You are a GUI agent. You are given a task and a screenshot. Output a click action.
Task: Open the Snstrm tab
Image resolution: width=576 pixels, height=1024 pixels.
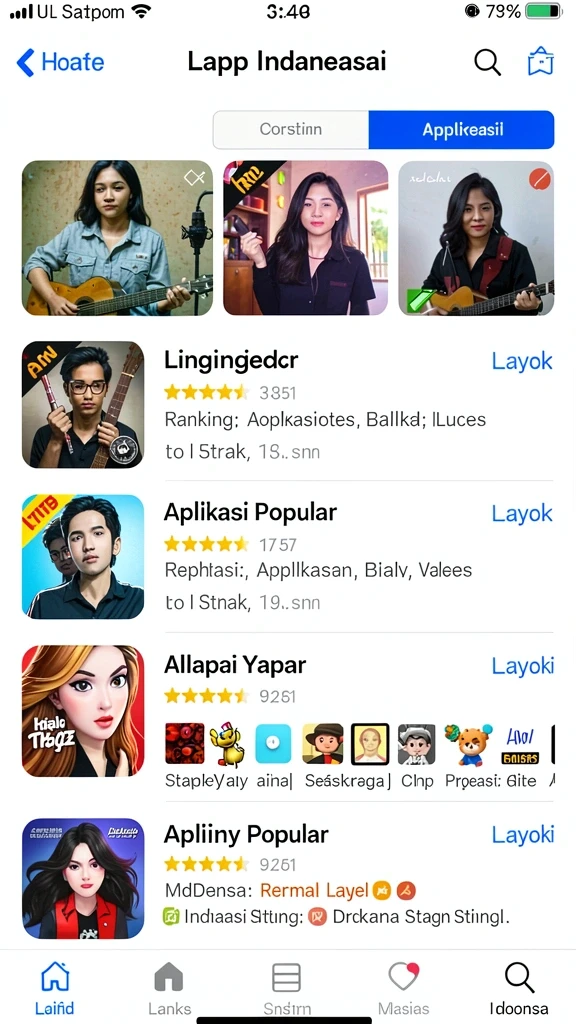[287, 988]
